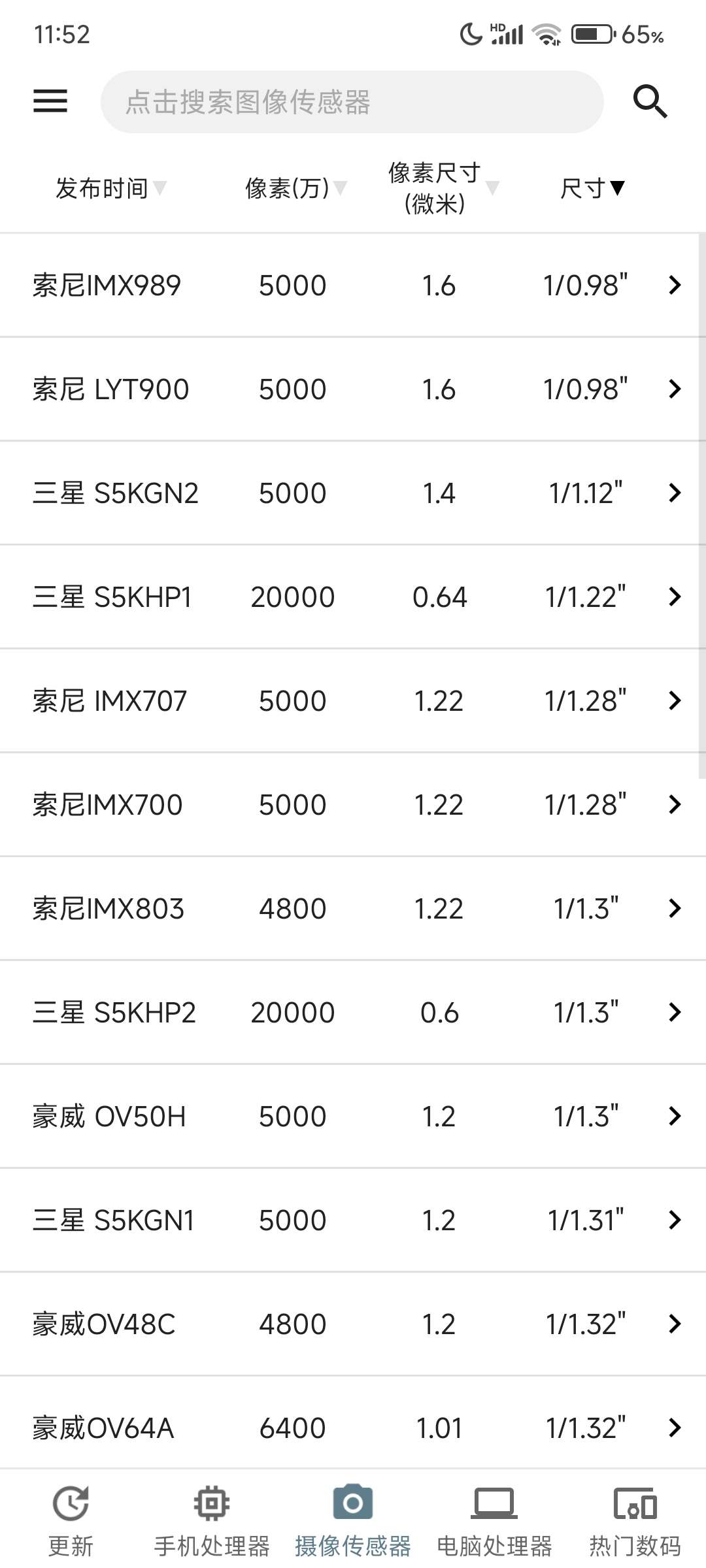
Task: Open 索尼 IMX707 sensor page
Action: click(x=353, y=701)
